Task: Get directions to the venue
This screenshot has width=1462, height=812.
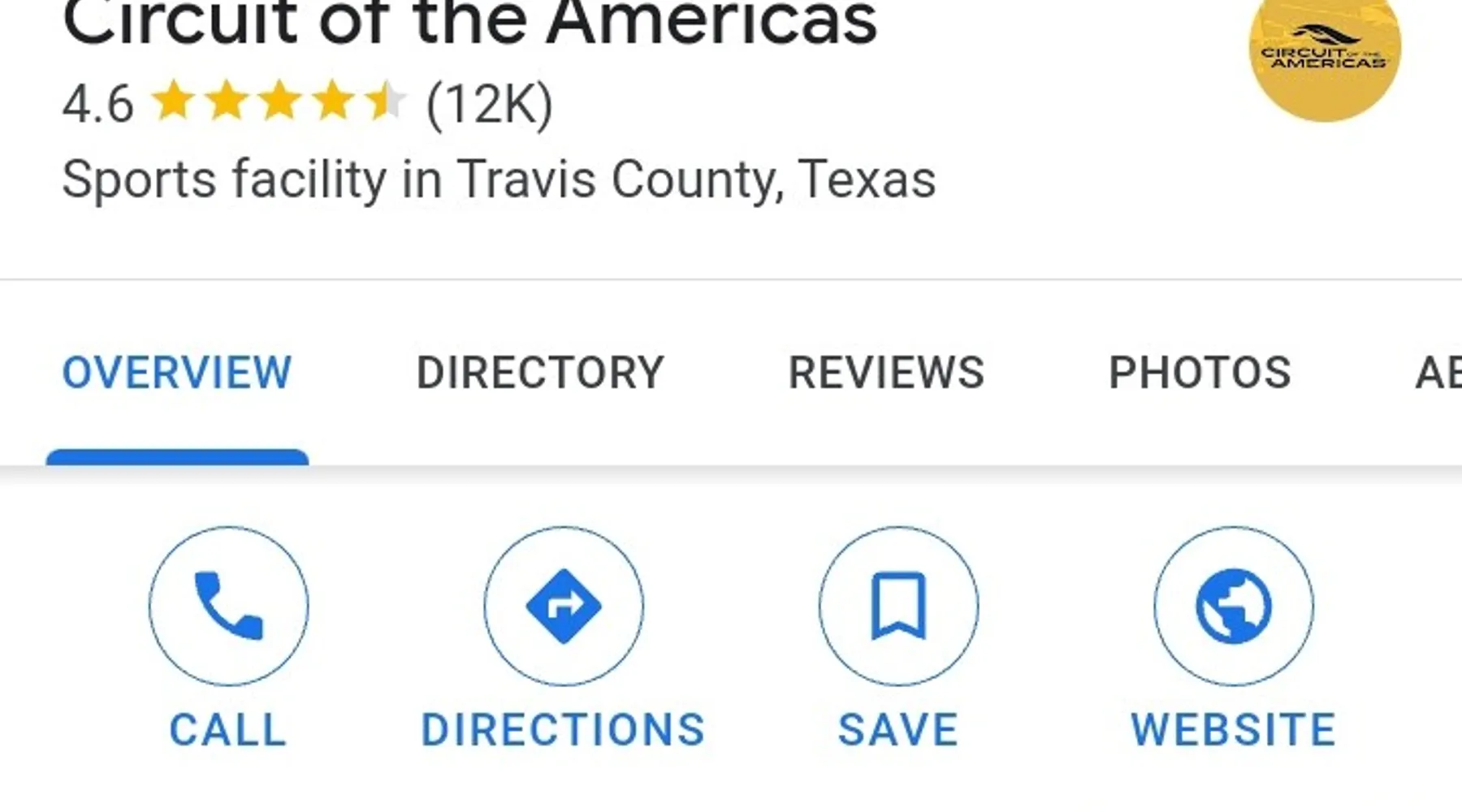Action: point(564,607)
